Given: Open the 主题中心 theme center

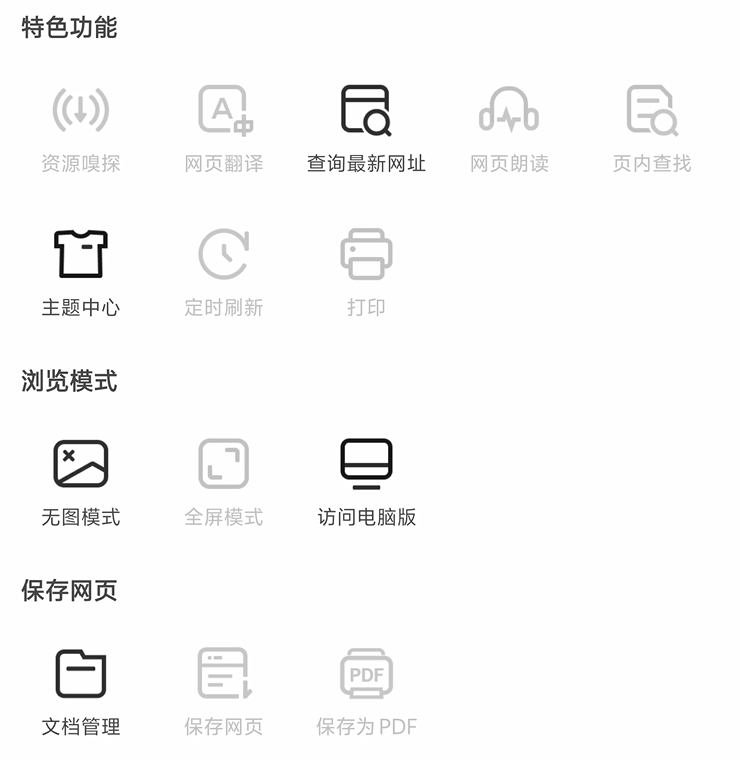Looking at the screenshot, I should (81, 255).
